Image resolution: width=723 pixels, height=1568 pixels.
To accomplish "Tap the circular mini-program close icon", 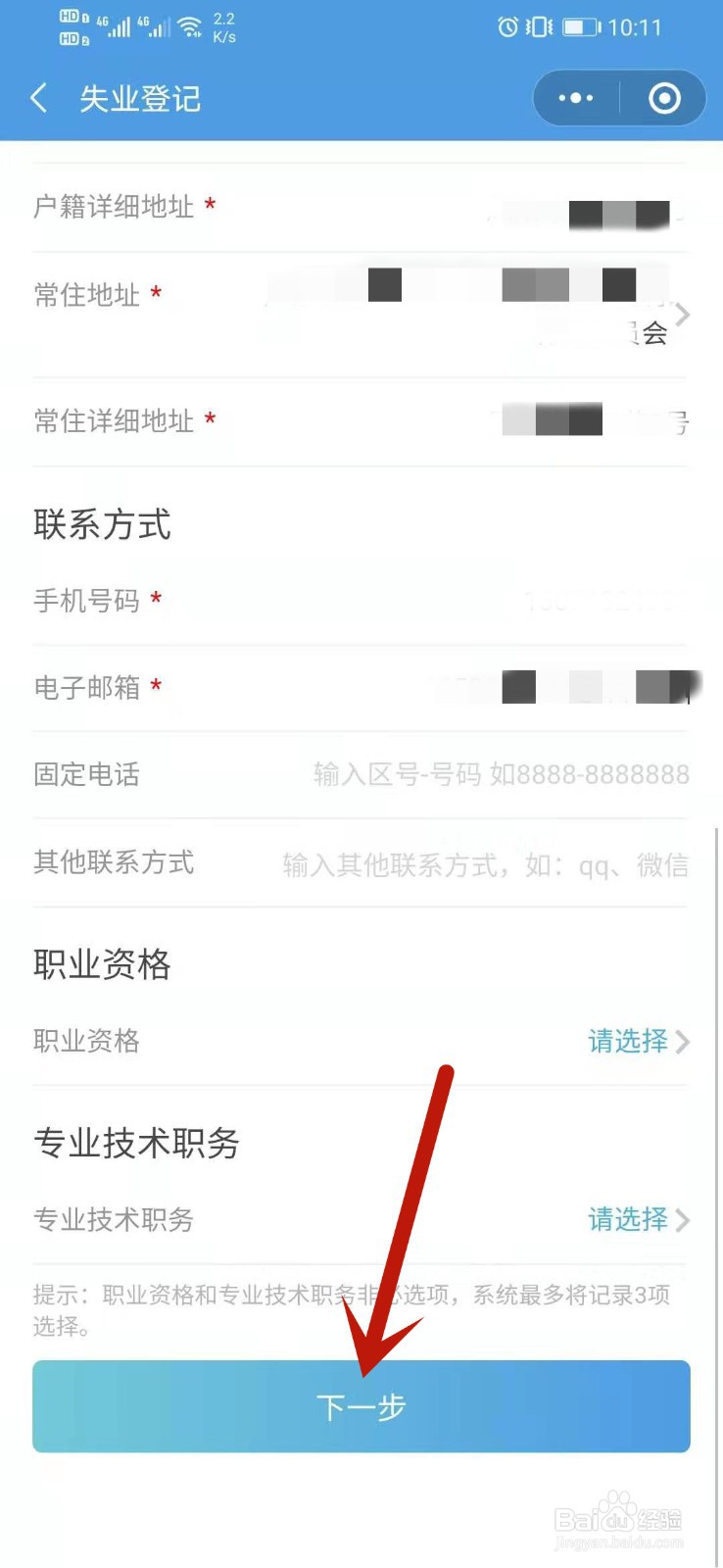I will (x=662, y=98).
